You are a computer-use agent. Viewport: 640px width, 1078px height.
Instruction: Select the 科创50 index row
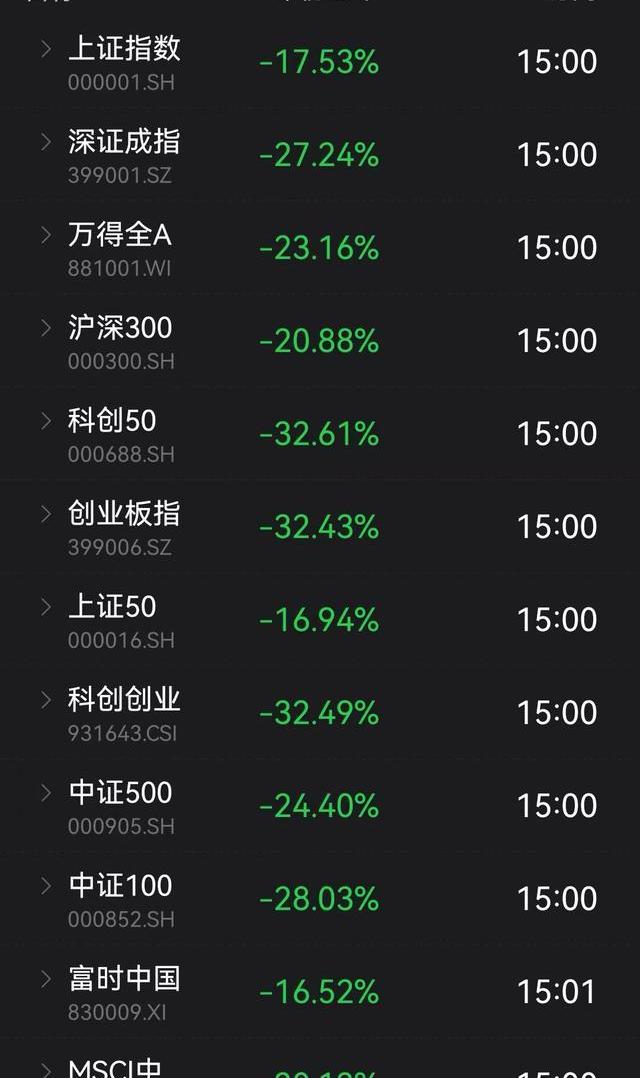[x=320, y=433]
